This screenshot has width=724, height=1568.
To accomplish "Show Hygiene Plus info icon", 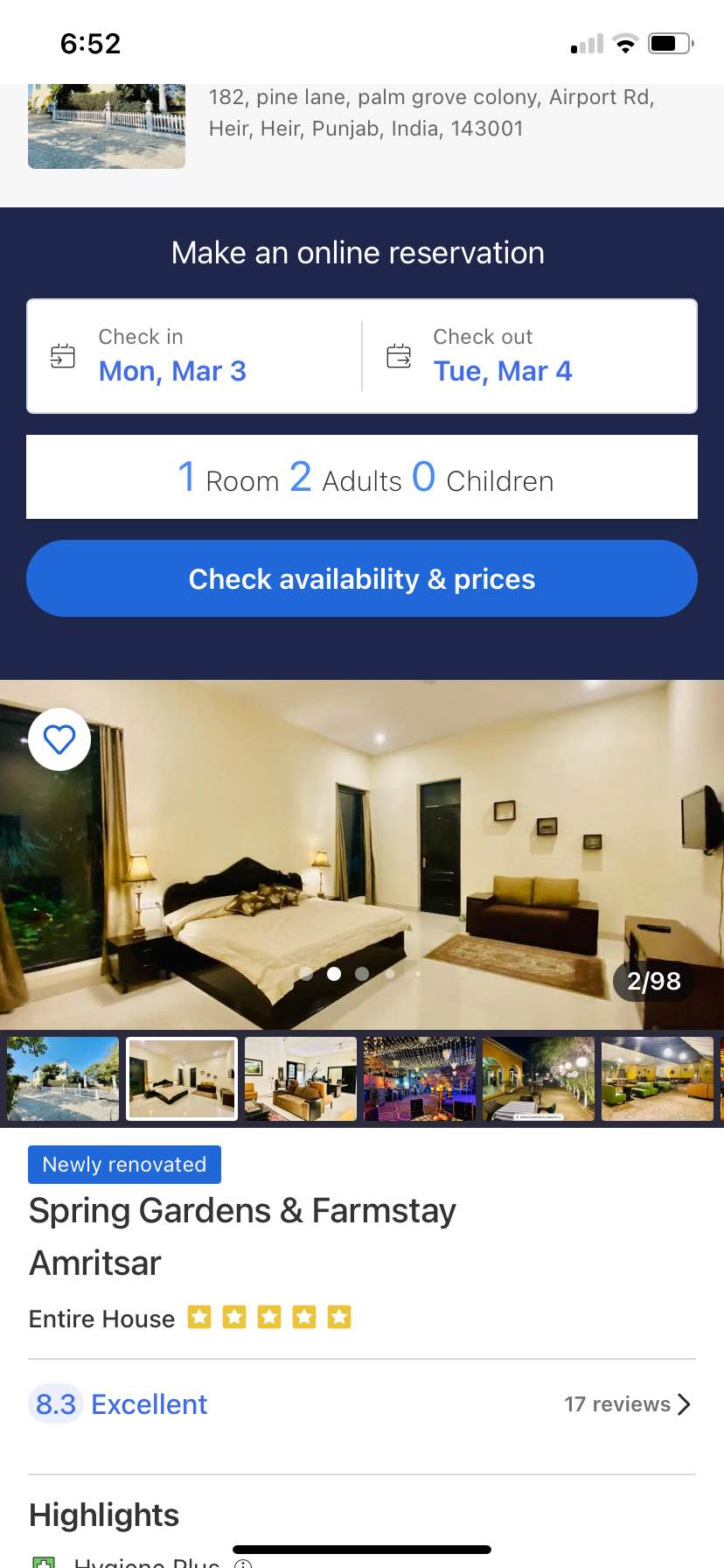I will click(x=244, y=1563).
